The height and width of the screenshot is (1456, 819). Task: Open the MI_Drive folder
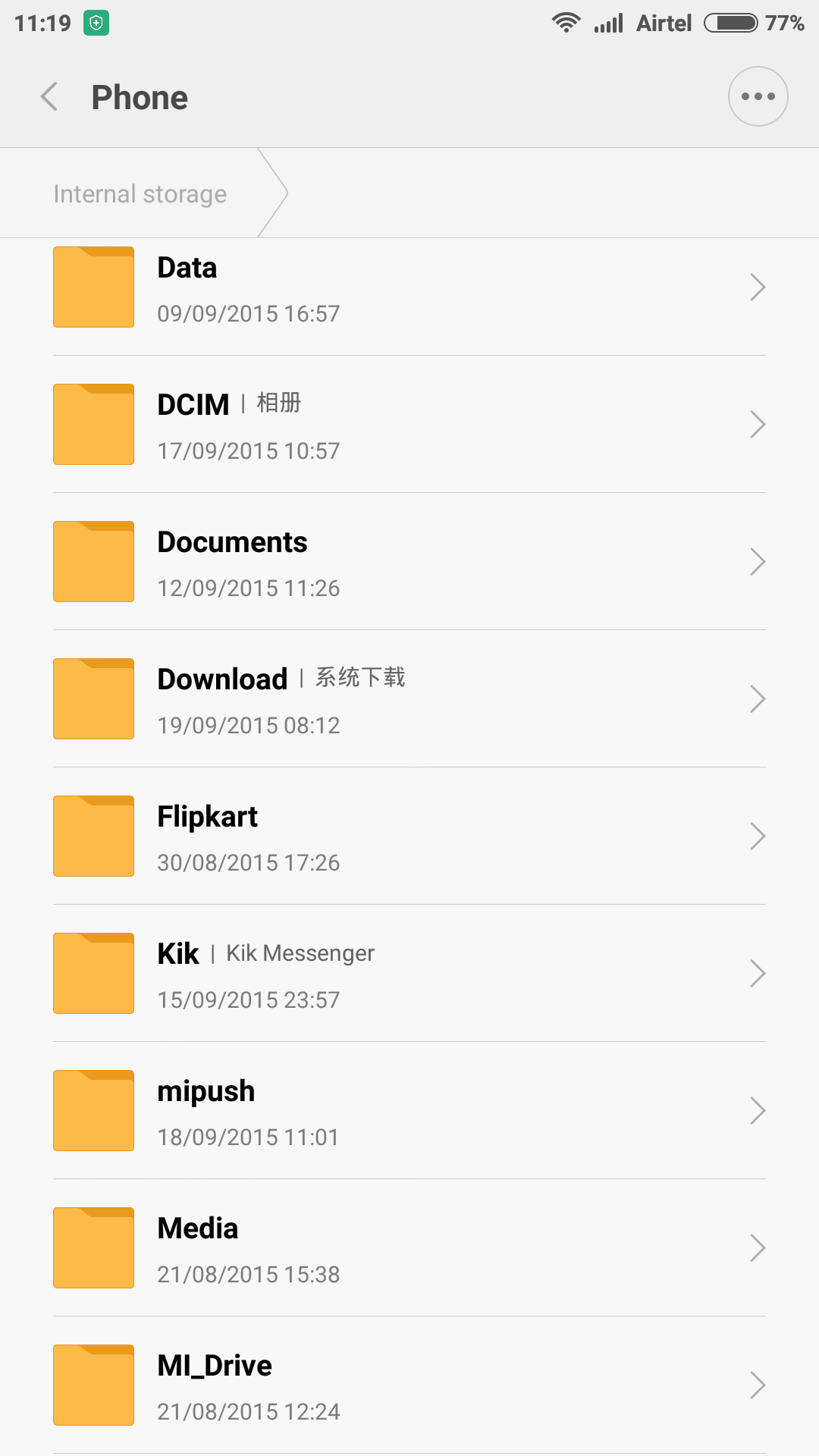[x=409, y=1385]
